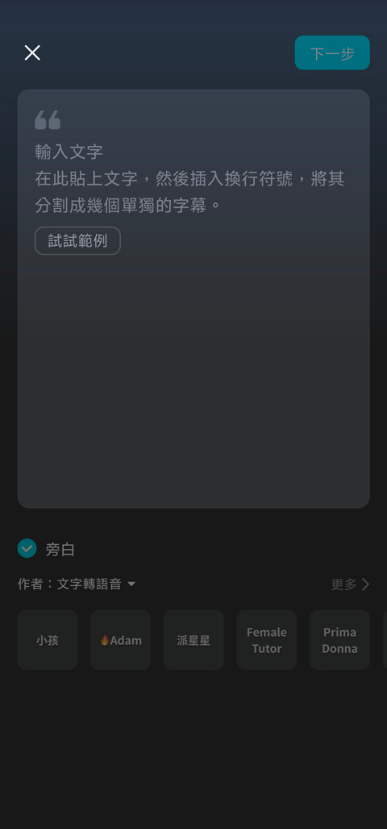Uncheck the 旁白 checkbox

27,549
